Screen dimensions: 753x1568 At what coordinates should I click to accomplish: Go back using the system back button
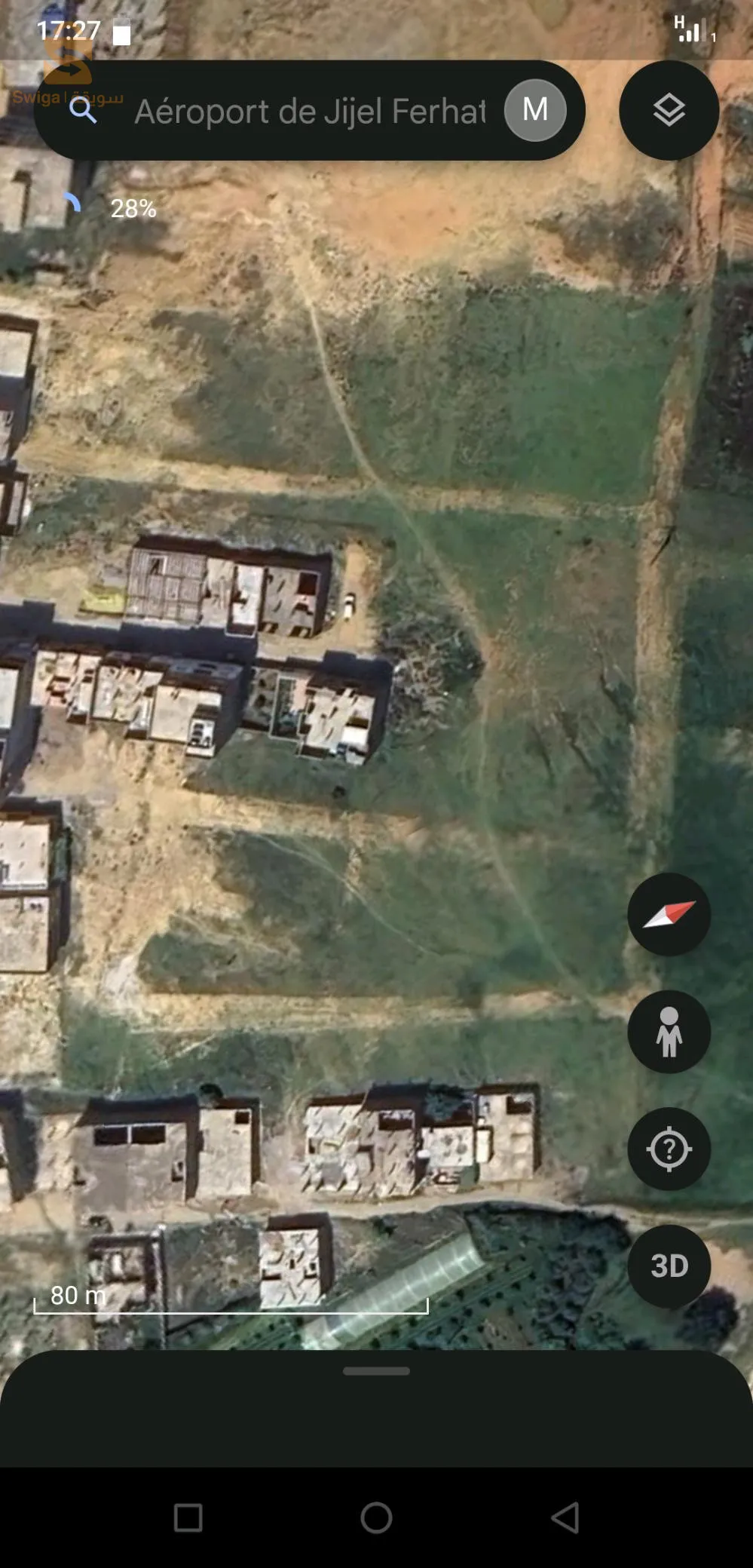tap(565, 1517)
